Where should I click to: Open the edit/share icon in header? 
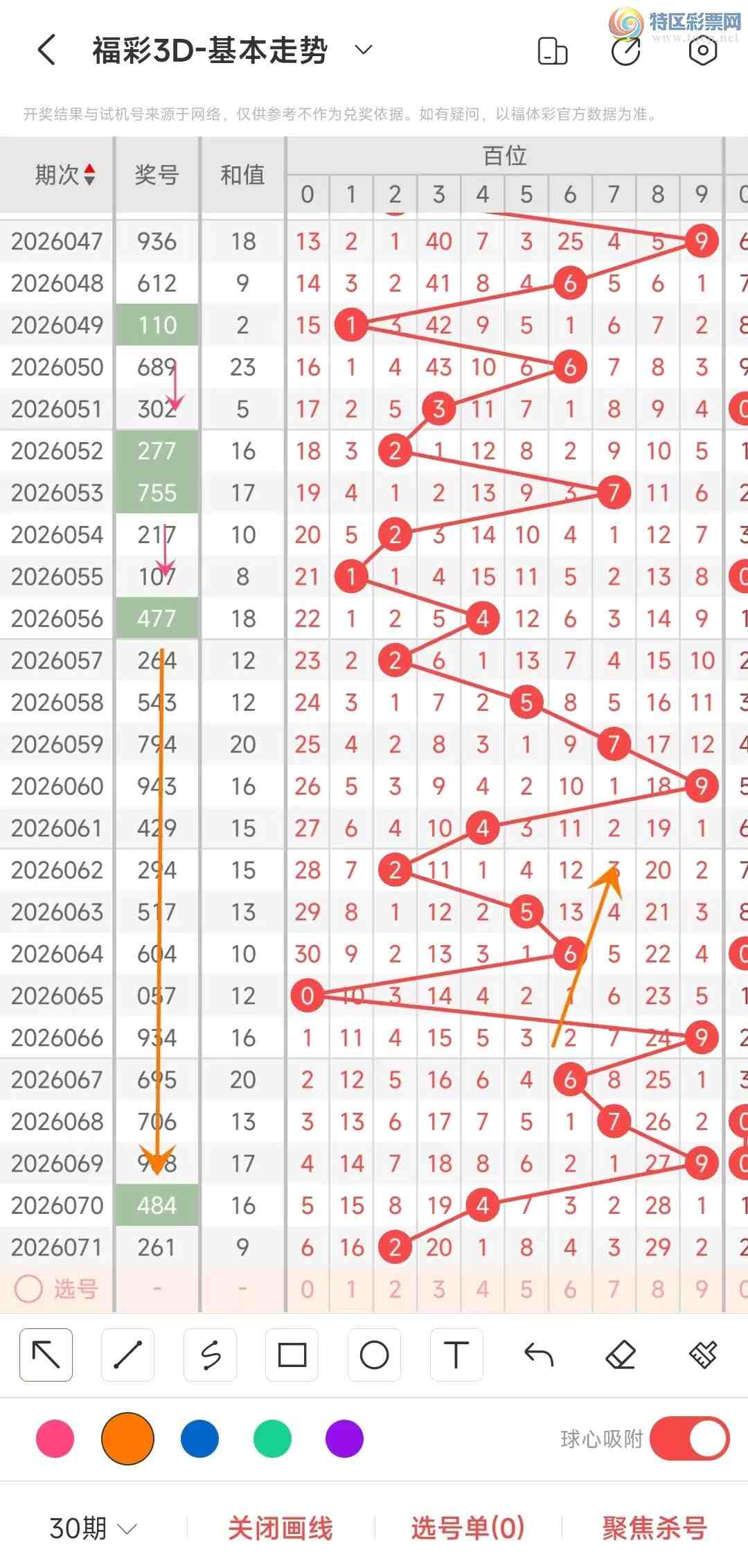[x=626, y=51]
